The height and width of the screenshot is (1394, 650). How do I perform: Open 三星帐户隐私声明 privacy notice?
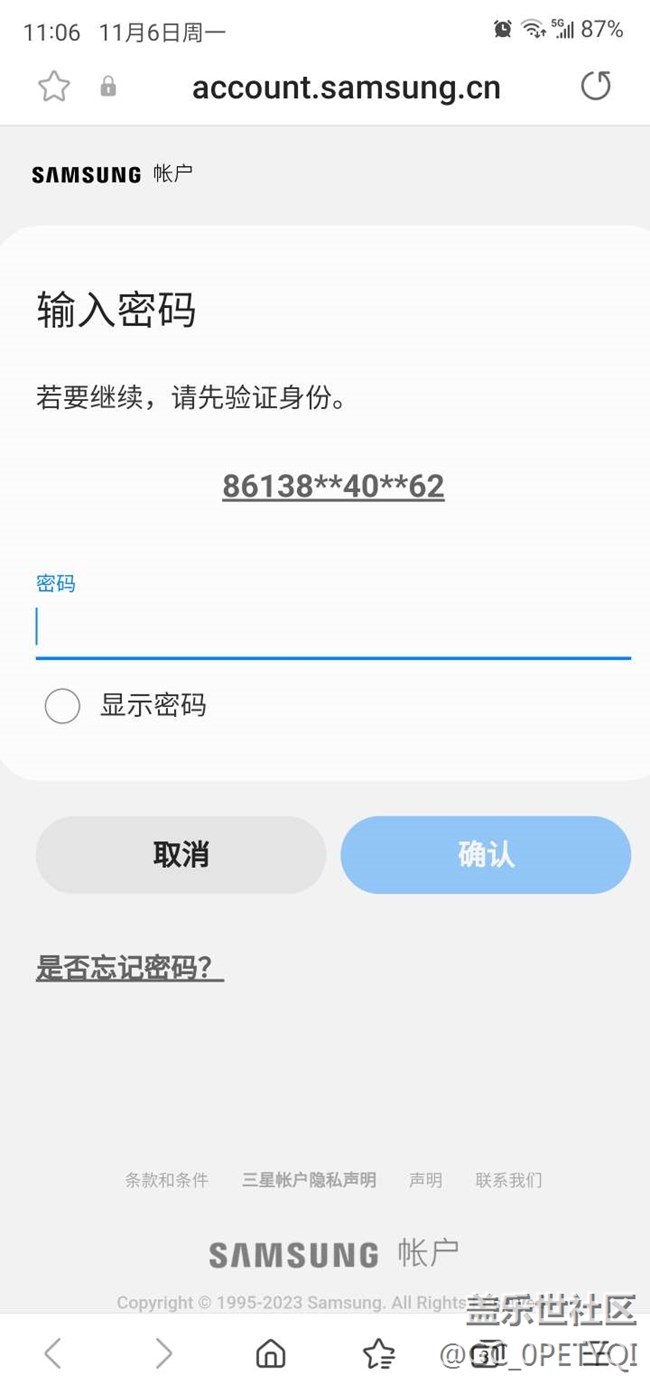pos(309,1180)
